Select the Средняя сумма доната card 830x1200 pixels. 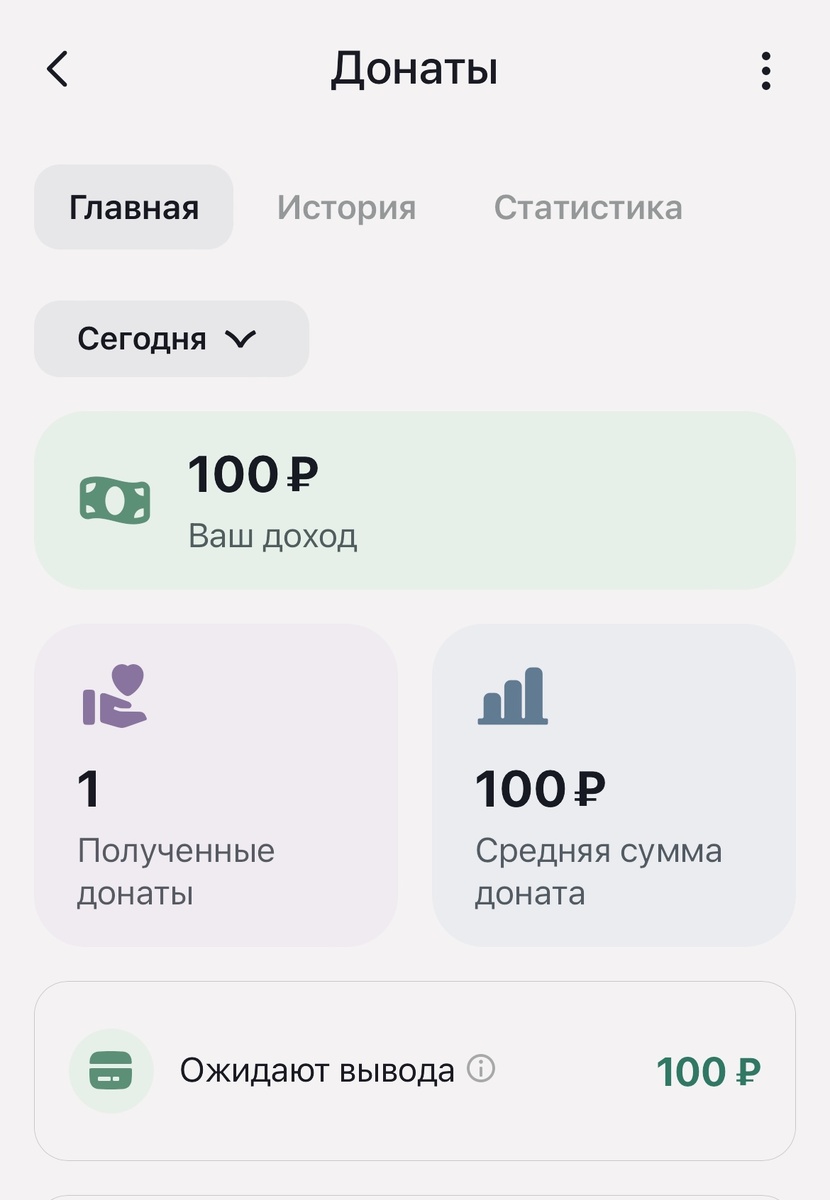click(613, 785)
